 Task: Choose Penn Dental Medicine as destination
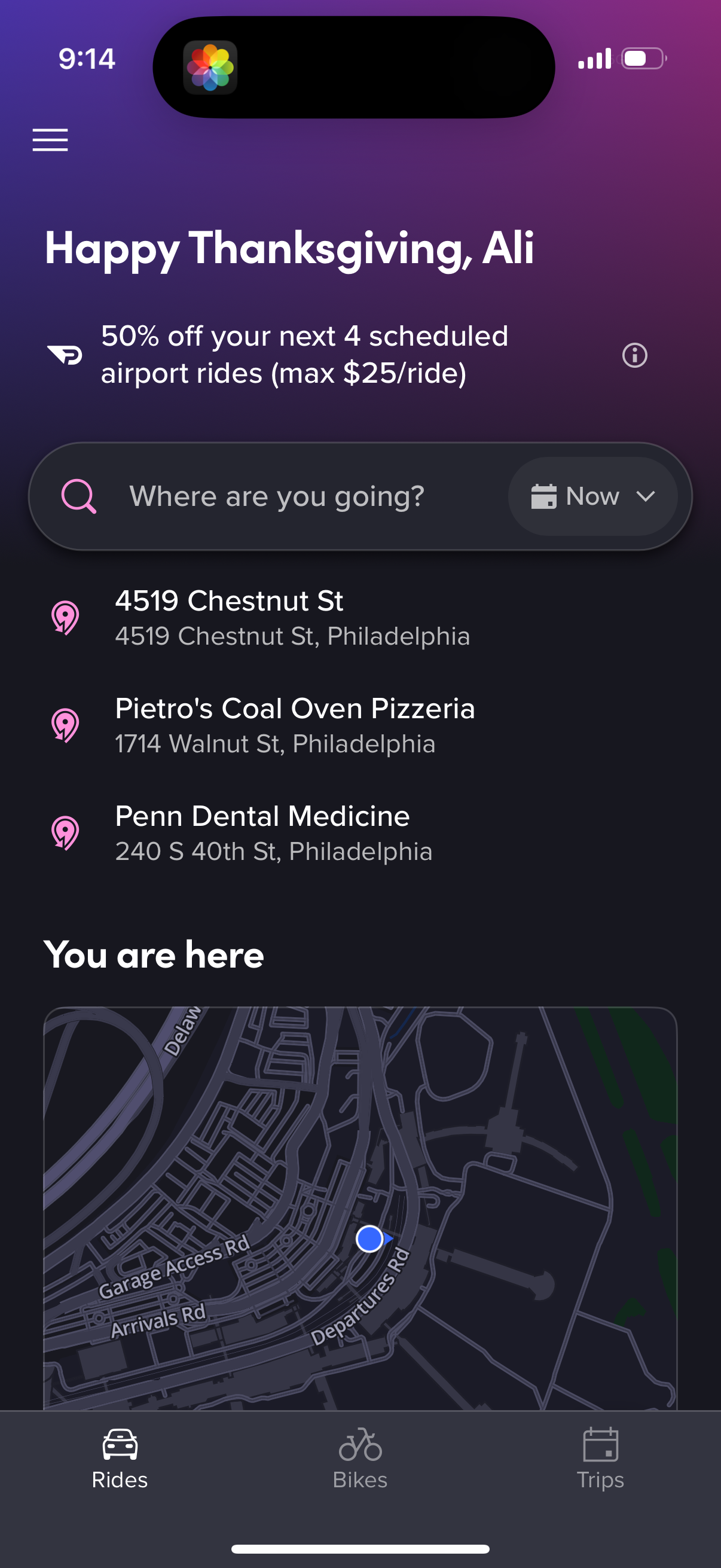click(263, 832)
